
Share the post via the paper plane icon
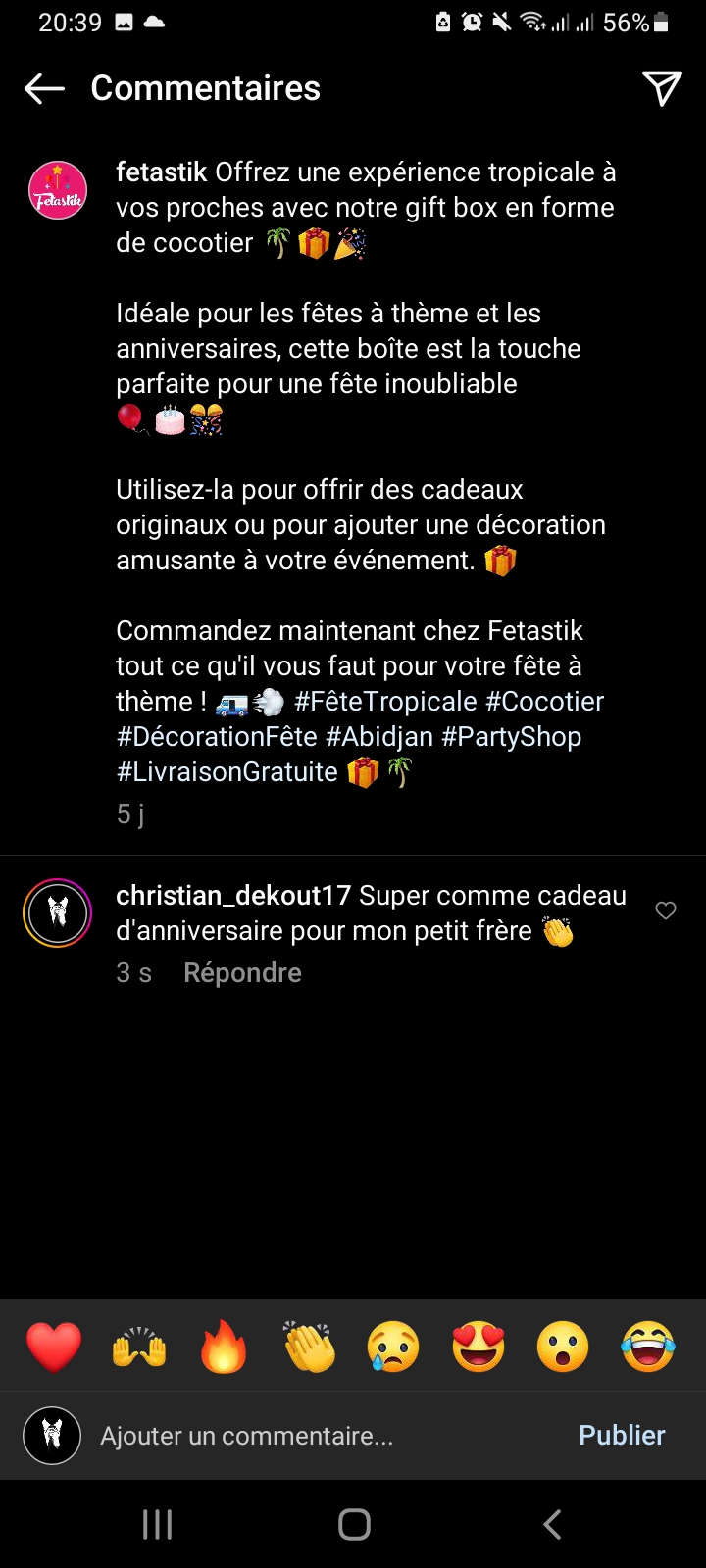662,88
